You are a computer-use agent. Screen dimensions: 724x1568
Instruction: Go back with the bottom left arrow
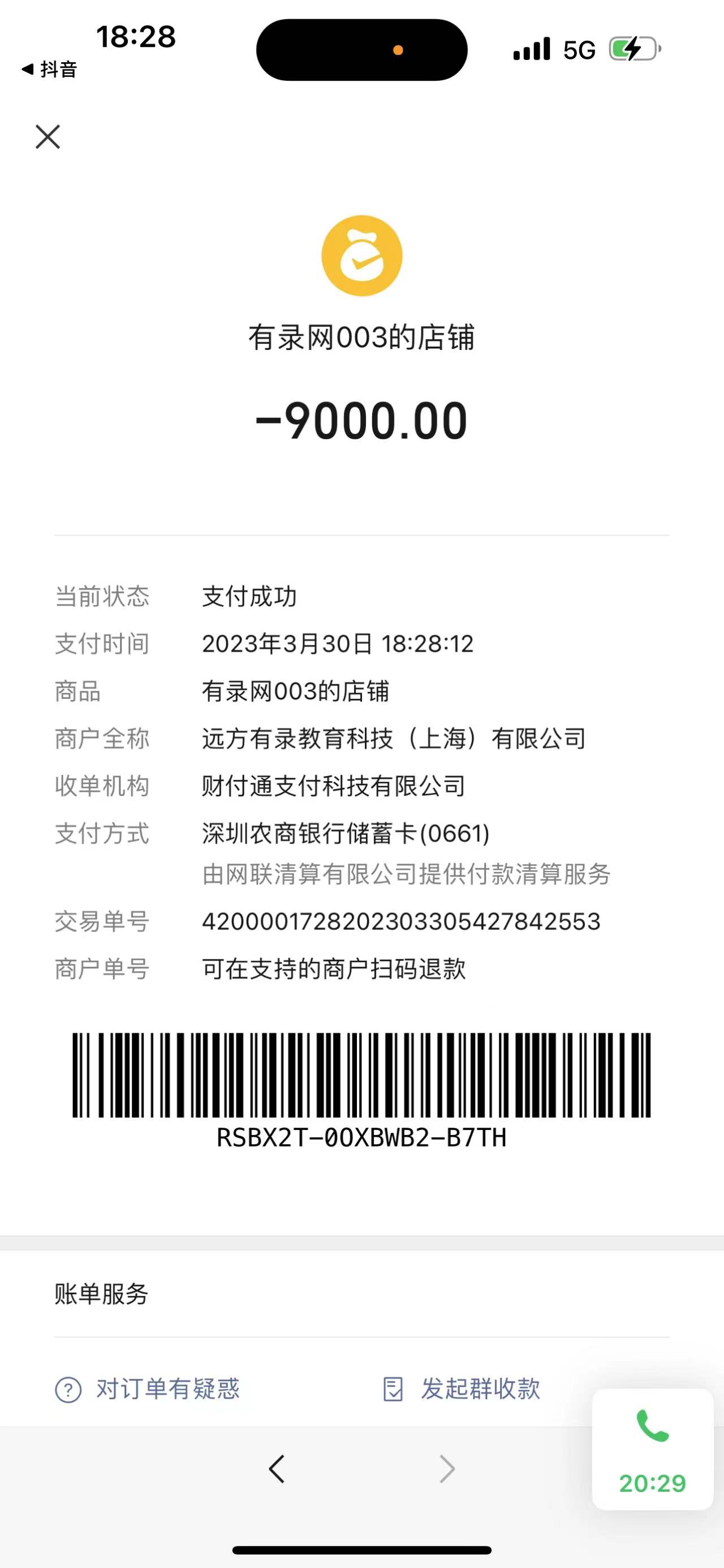tap(277, 1469)
